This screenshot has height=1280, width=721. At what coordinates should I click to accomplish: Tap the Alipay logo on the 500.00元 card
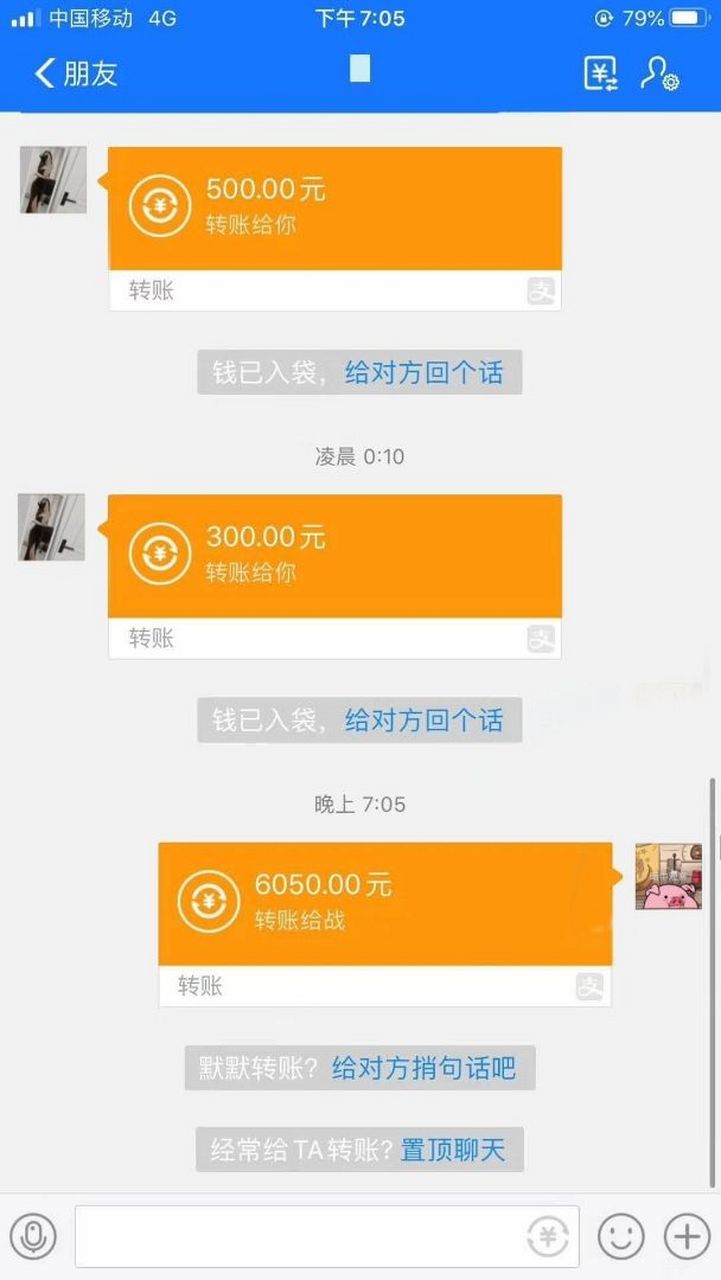pos(540,291)
